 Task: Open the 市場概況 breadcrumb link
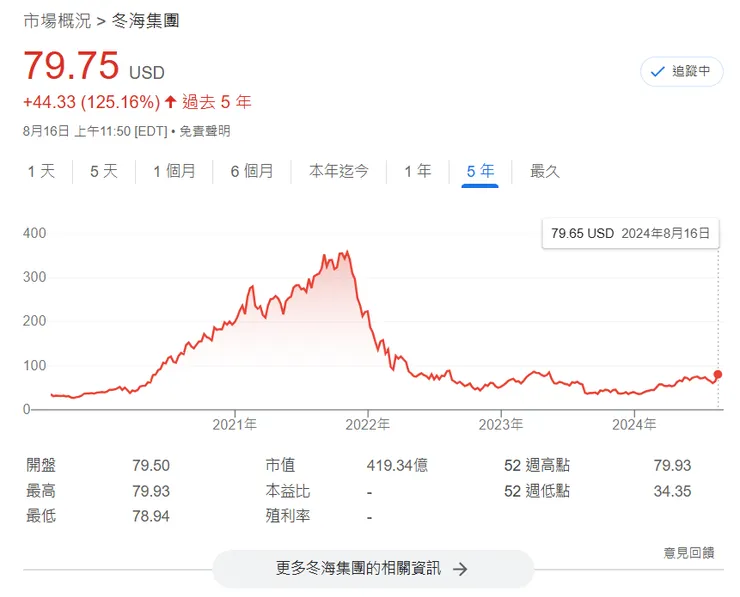pyautogui.click(x=57, y=20)
